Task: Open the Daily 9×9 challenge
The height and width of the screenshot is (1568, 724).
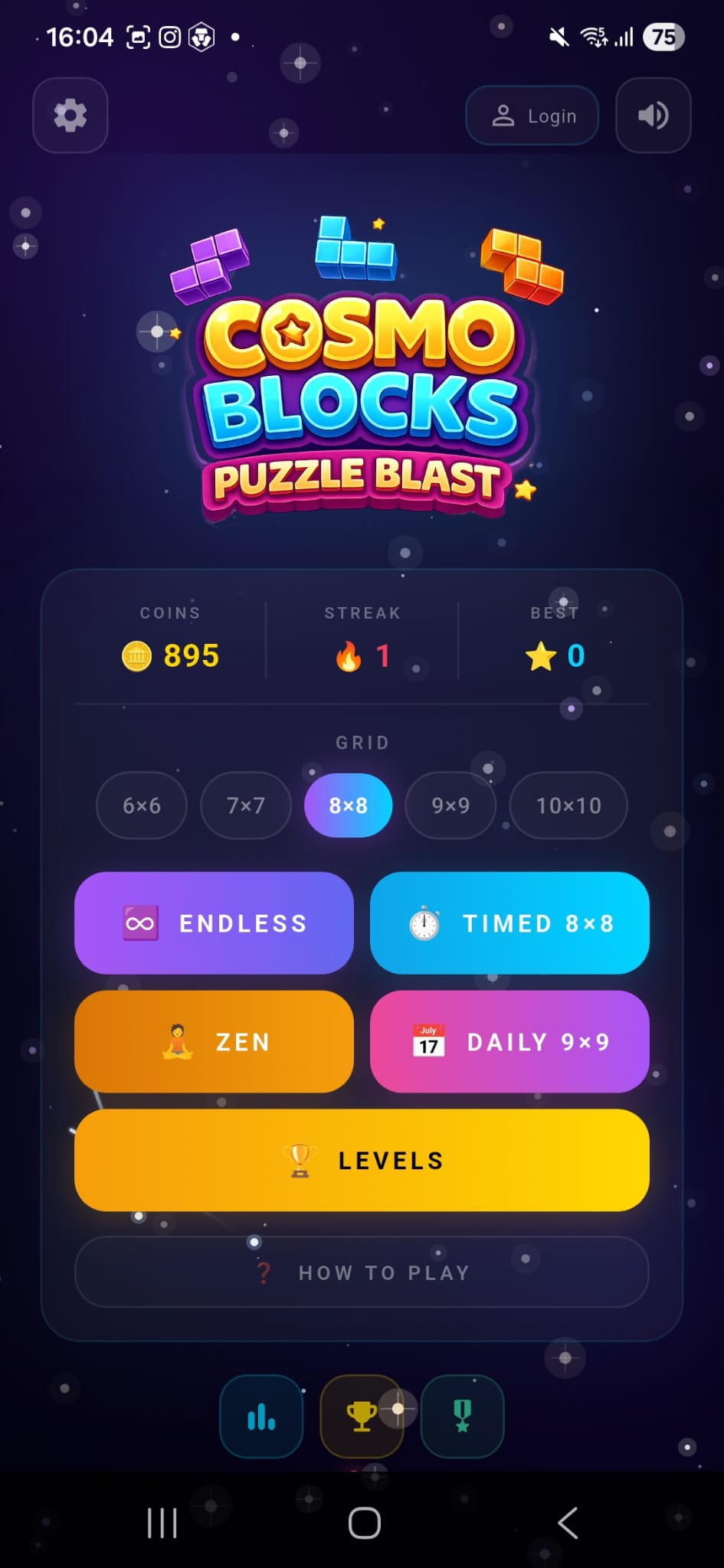Action: coord(509,1042)
